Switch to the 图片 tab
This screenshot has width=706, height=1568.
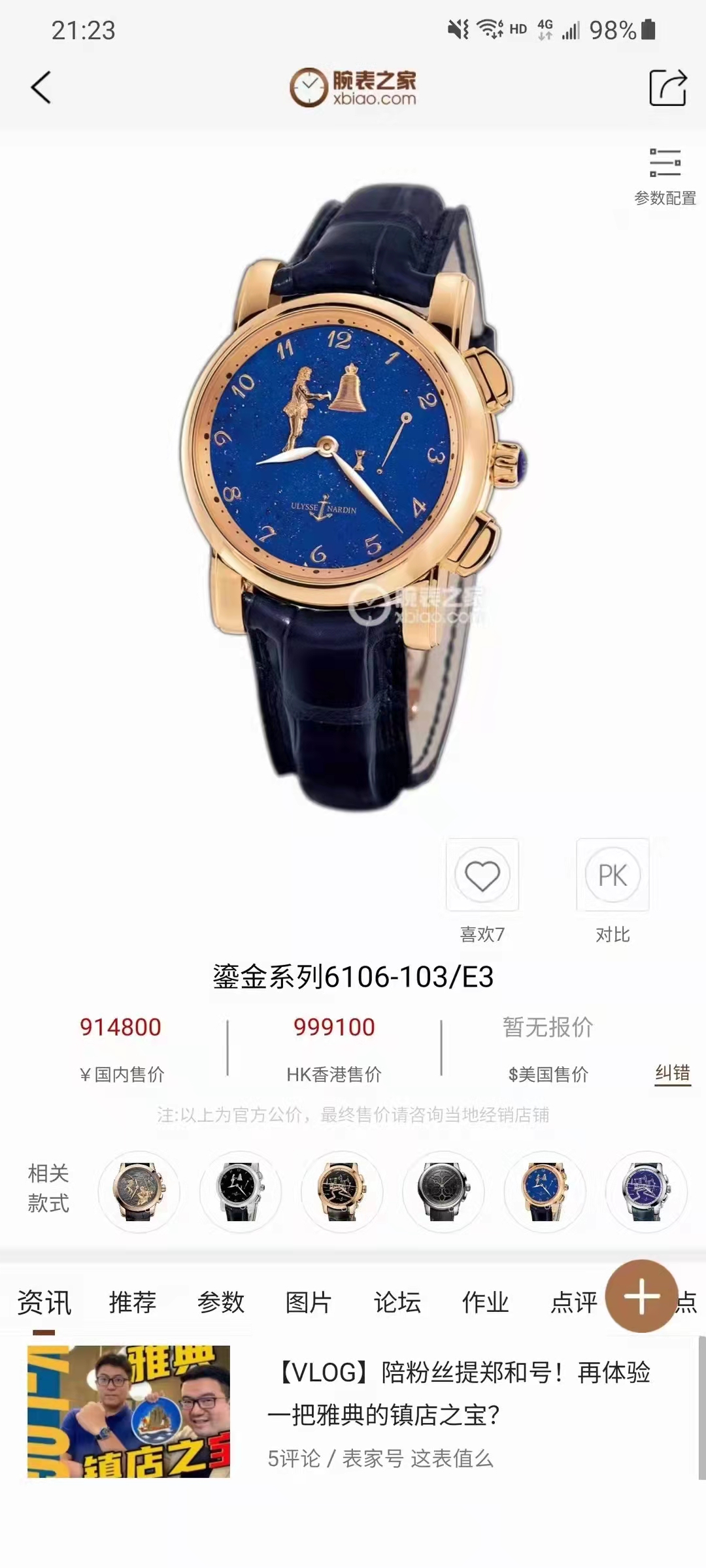tap(309, 1302)
